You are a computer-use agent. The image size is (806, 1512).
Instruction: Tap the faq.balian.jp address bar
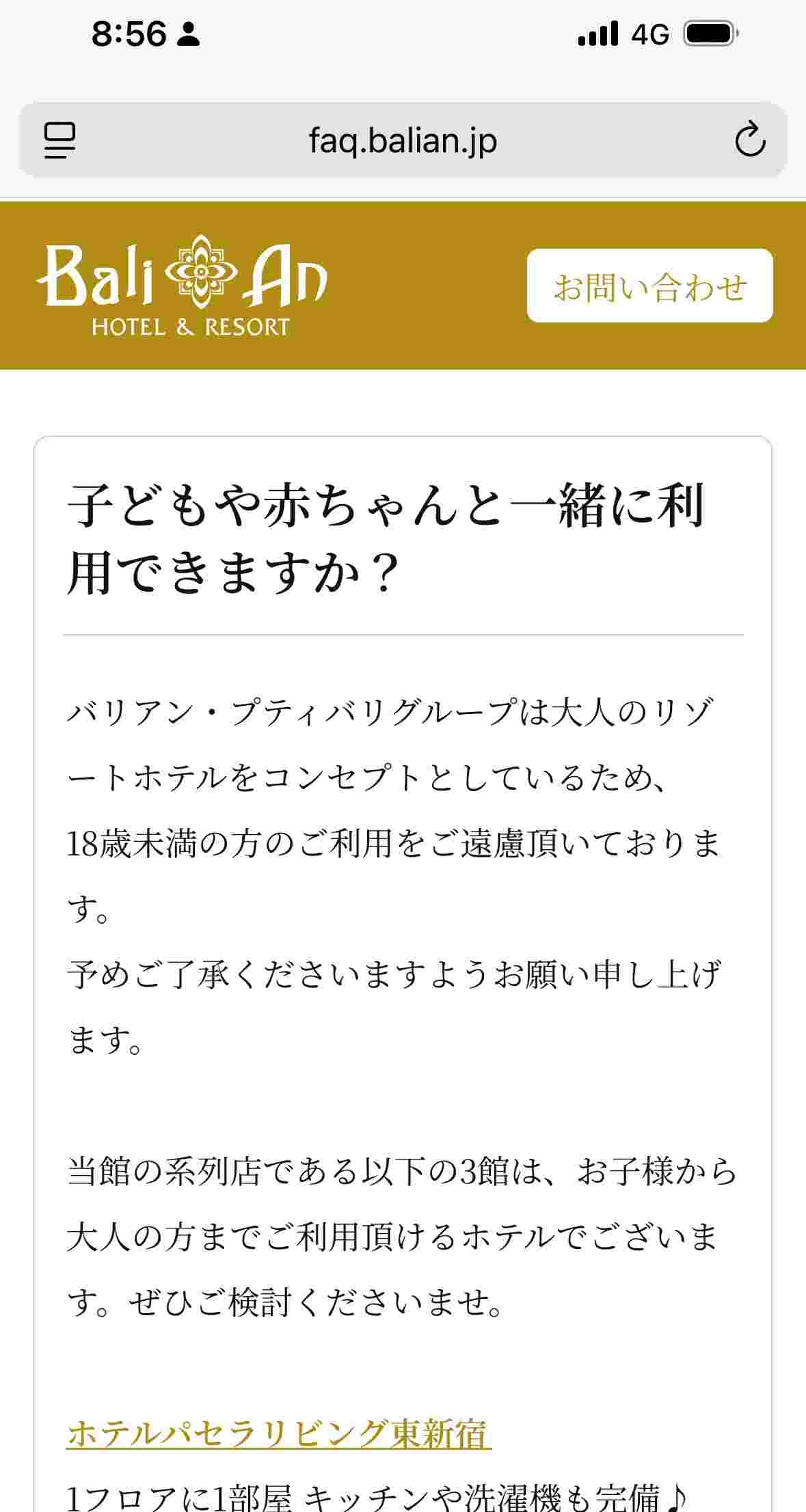(403, 140)
